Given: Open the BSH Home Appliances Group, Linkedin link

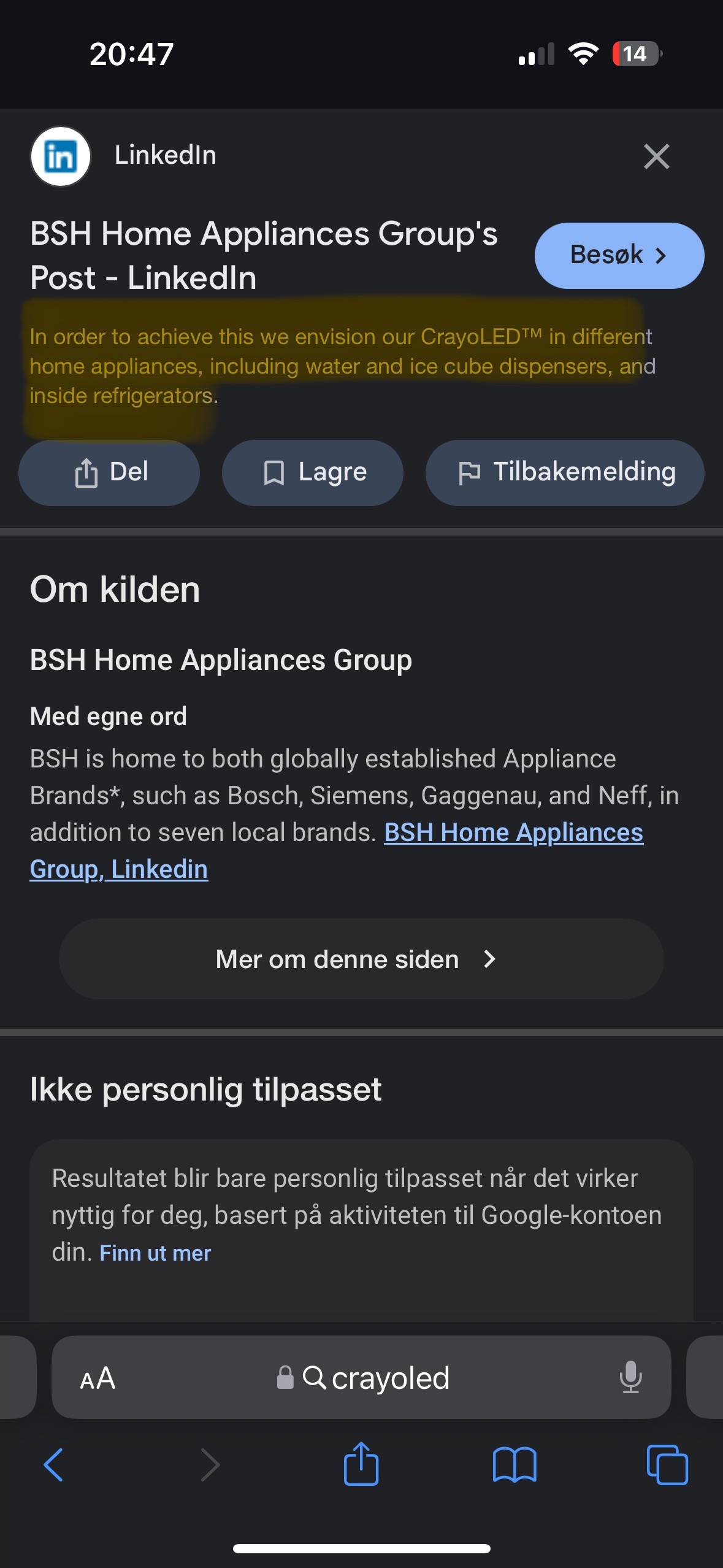Looking at the screenshot, I should [336, 851].
